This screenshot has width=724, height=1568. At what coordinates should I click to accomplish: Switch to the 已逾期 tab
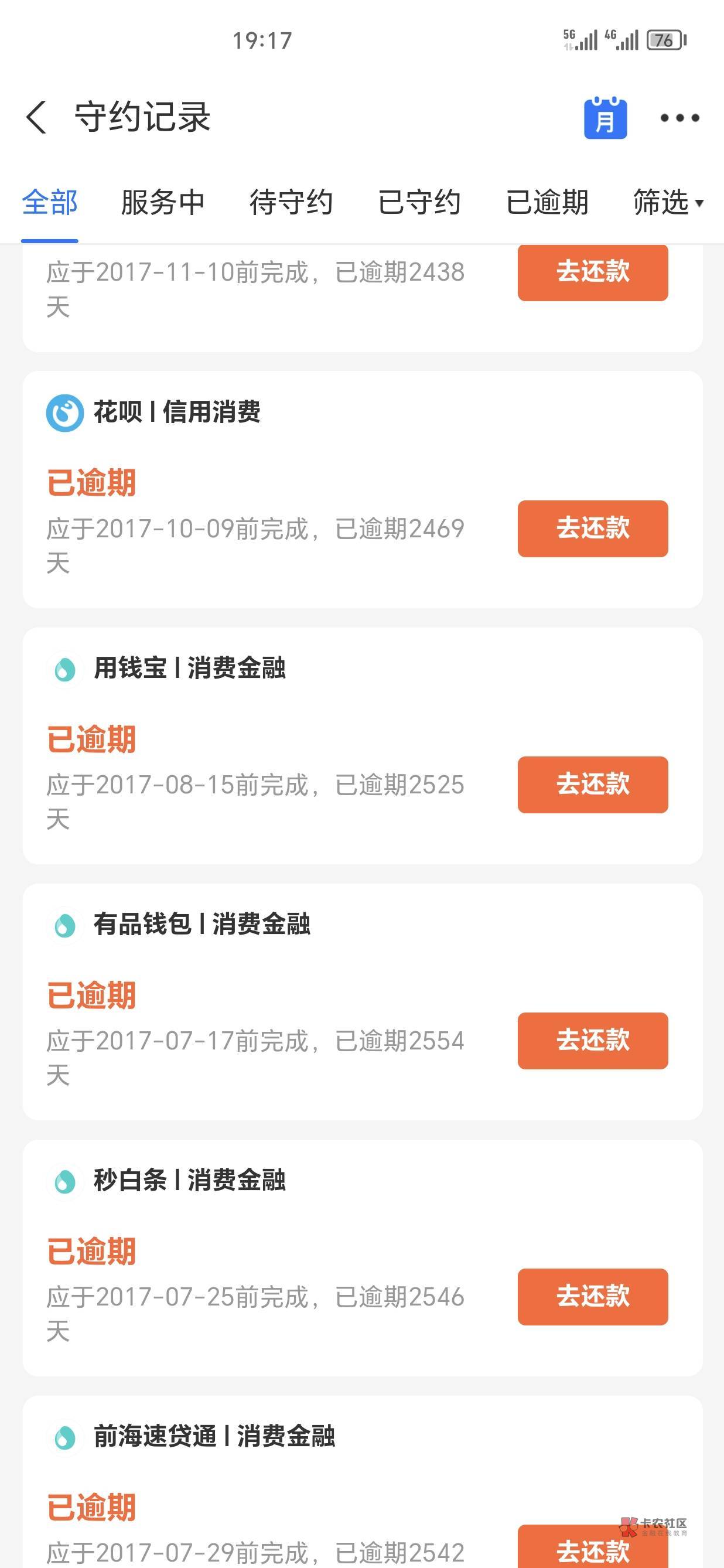[x=547, y=203]
